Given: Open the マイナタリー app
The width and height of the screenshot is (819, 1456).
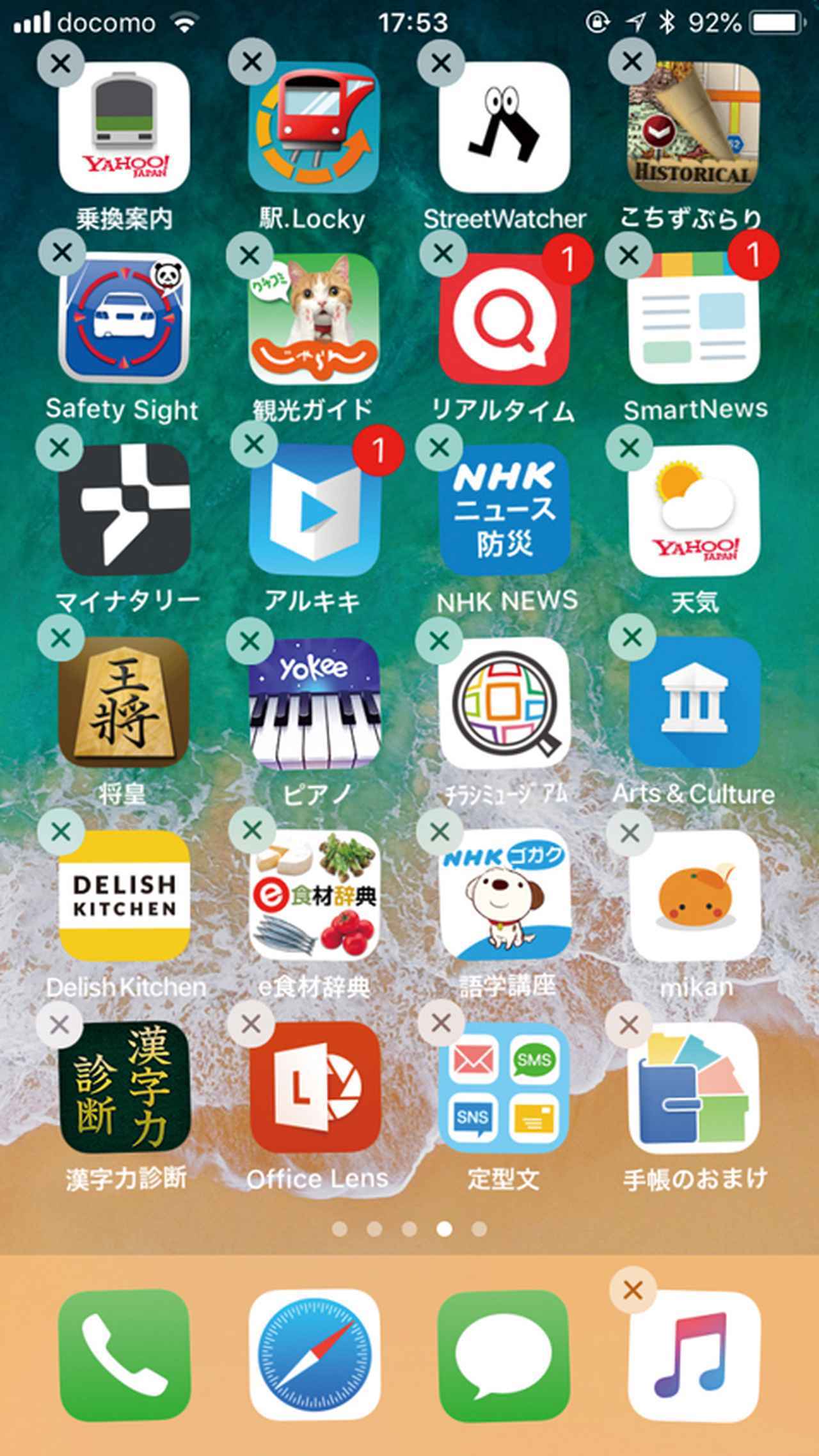Looking at the screenshot, I should (124, 509).
